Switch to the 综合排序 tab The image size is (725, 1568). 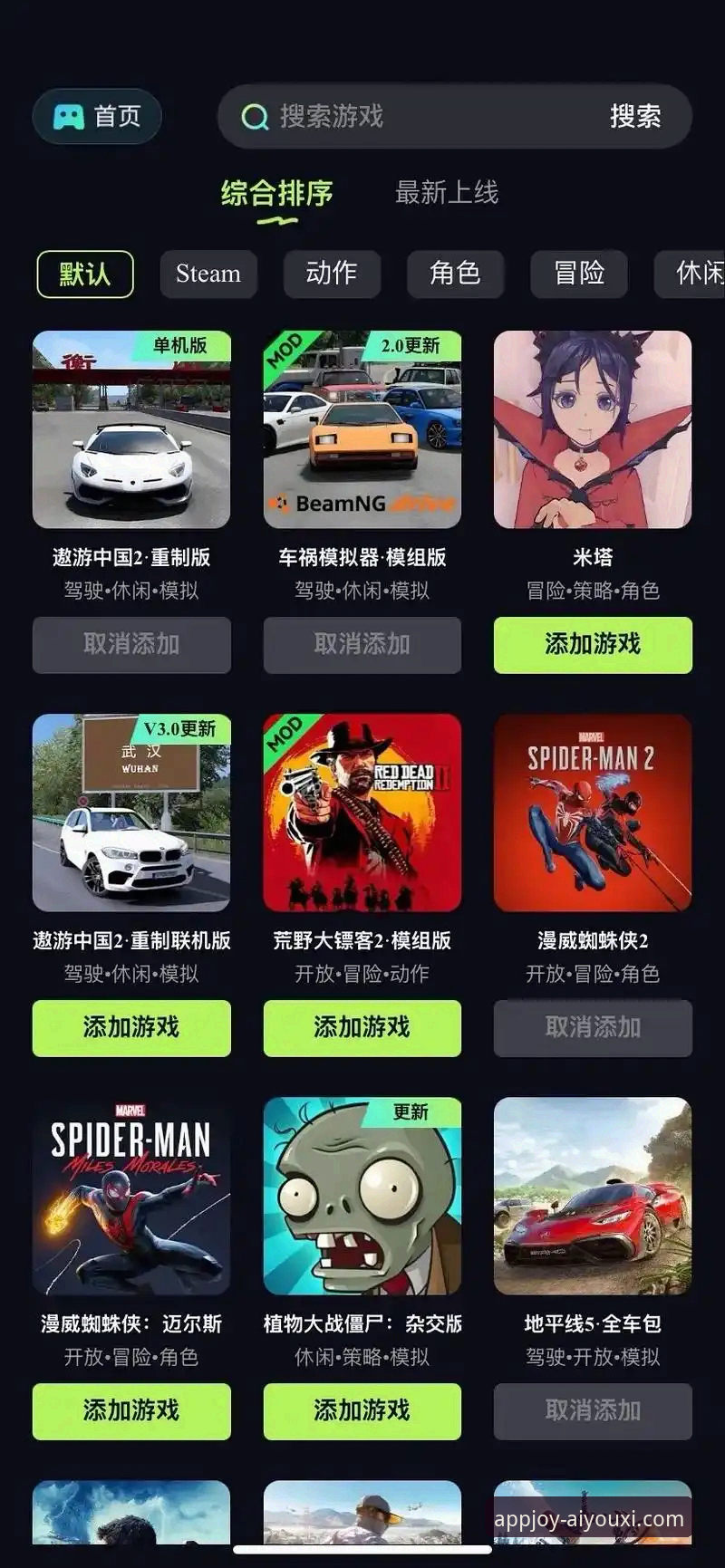275,192
